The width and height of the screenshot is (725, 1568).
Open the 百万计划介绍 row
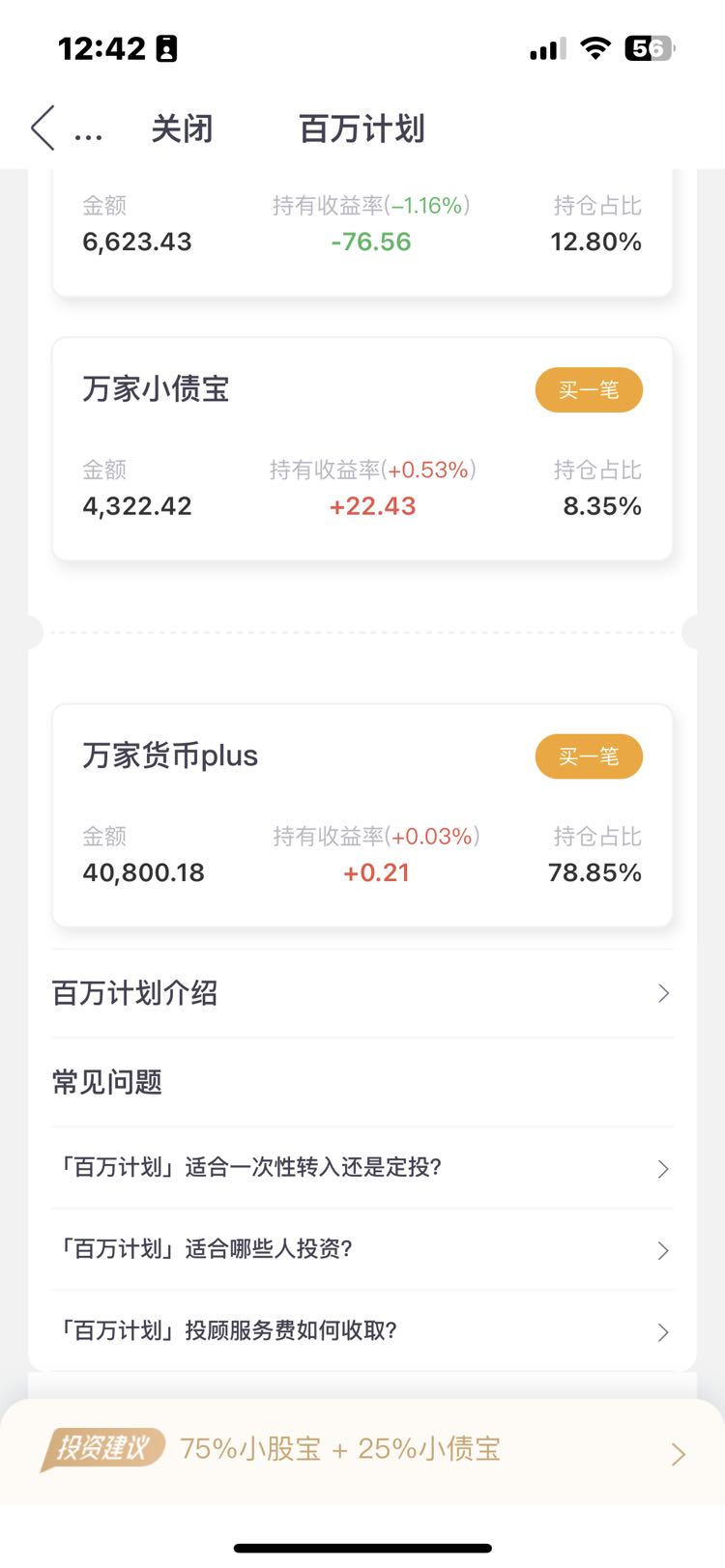coord(362,993)
